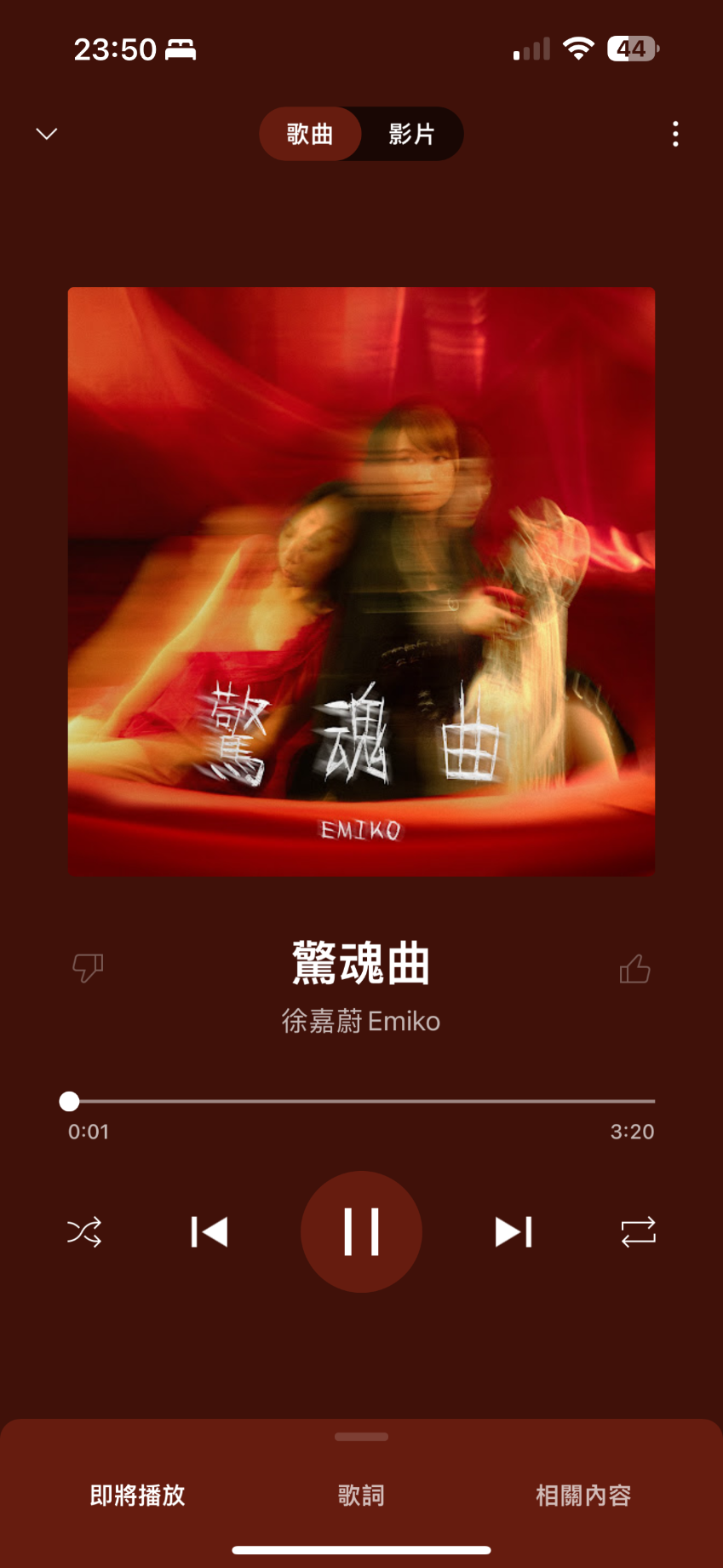723x1568 pixels.
Task: Switch to the 影片 video mode
Action: click(412, 134)
